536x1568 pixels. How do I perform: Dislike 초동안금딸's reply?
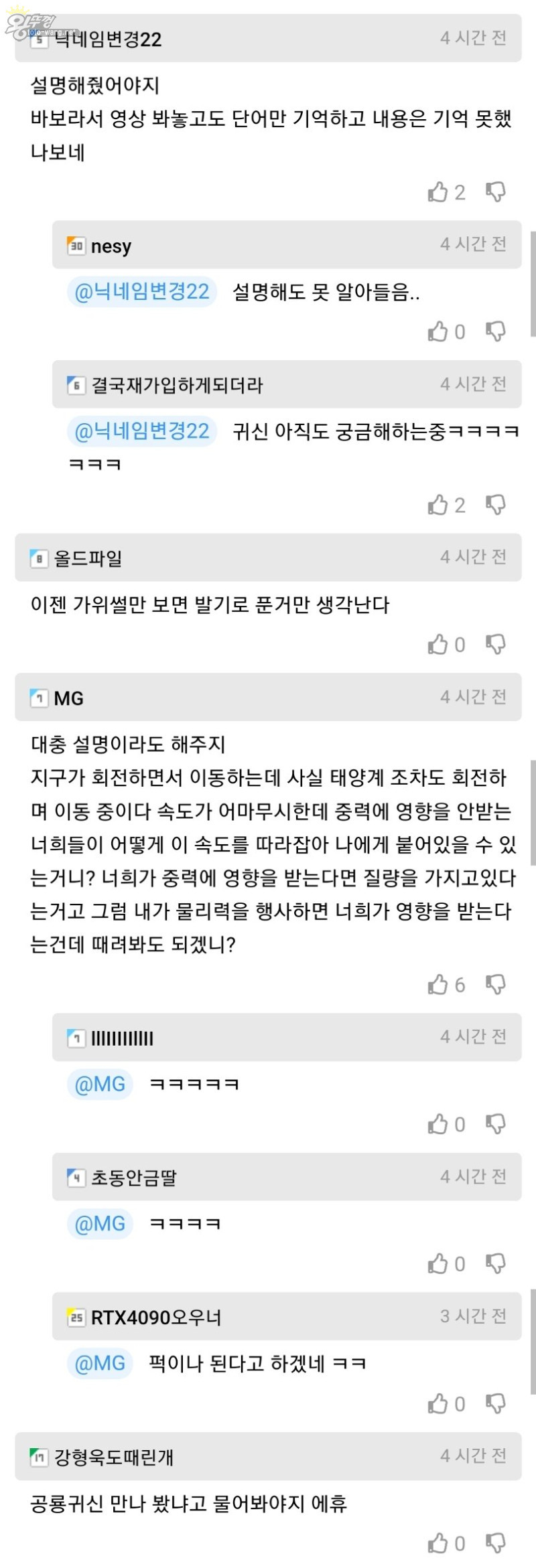click(495, 1264)
